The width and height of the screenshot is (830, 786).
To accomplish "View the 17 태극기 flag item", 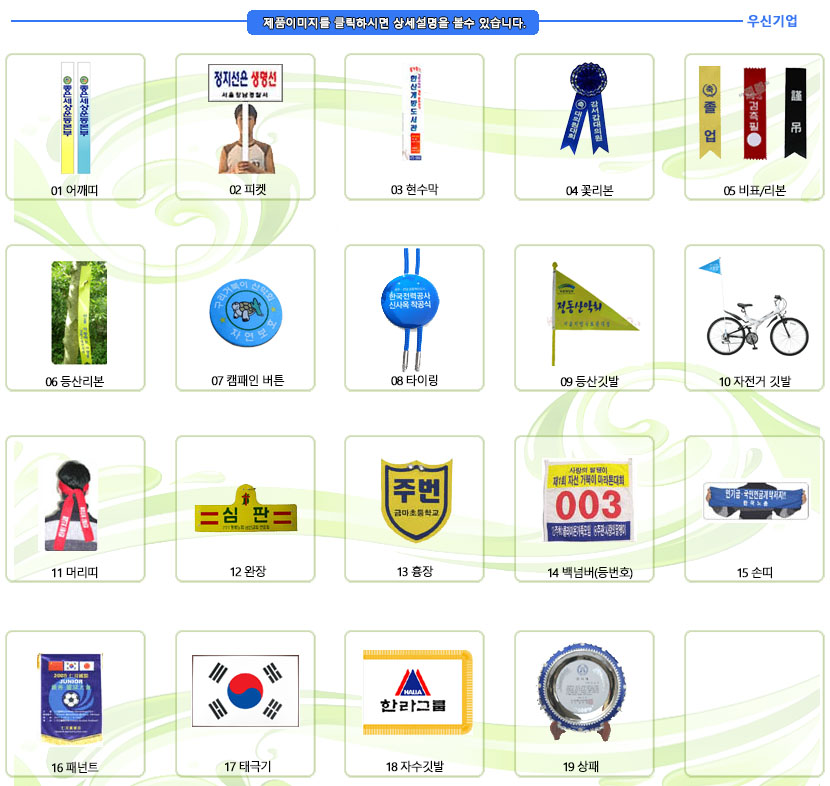I will (x=245, y=692).
